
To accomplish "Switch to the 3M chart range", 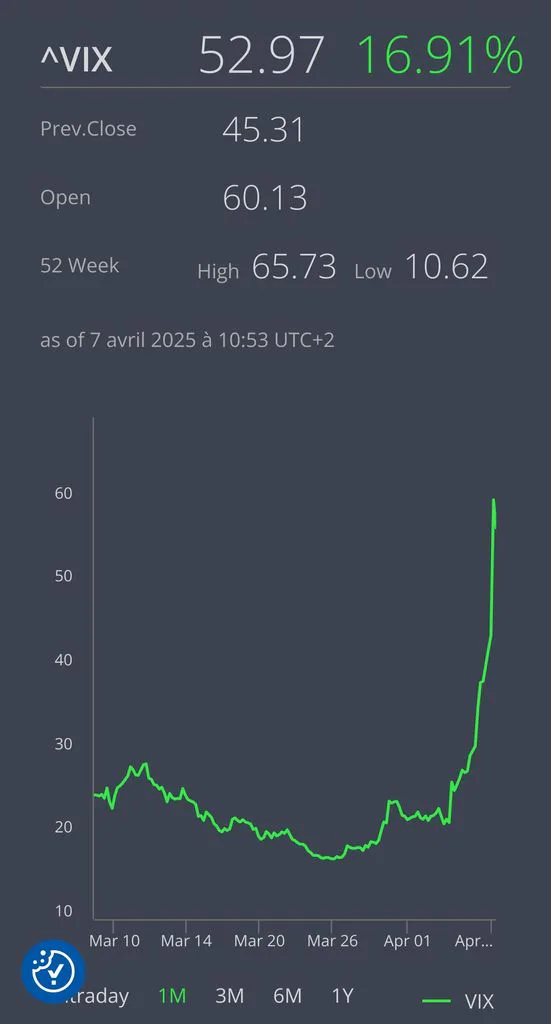I will 230,997.
